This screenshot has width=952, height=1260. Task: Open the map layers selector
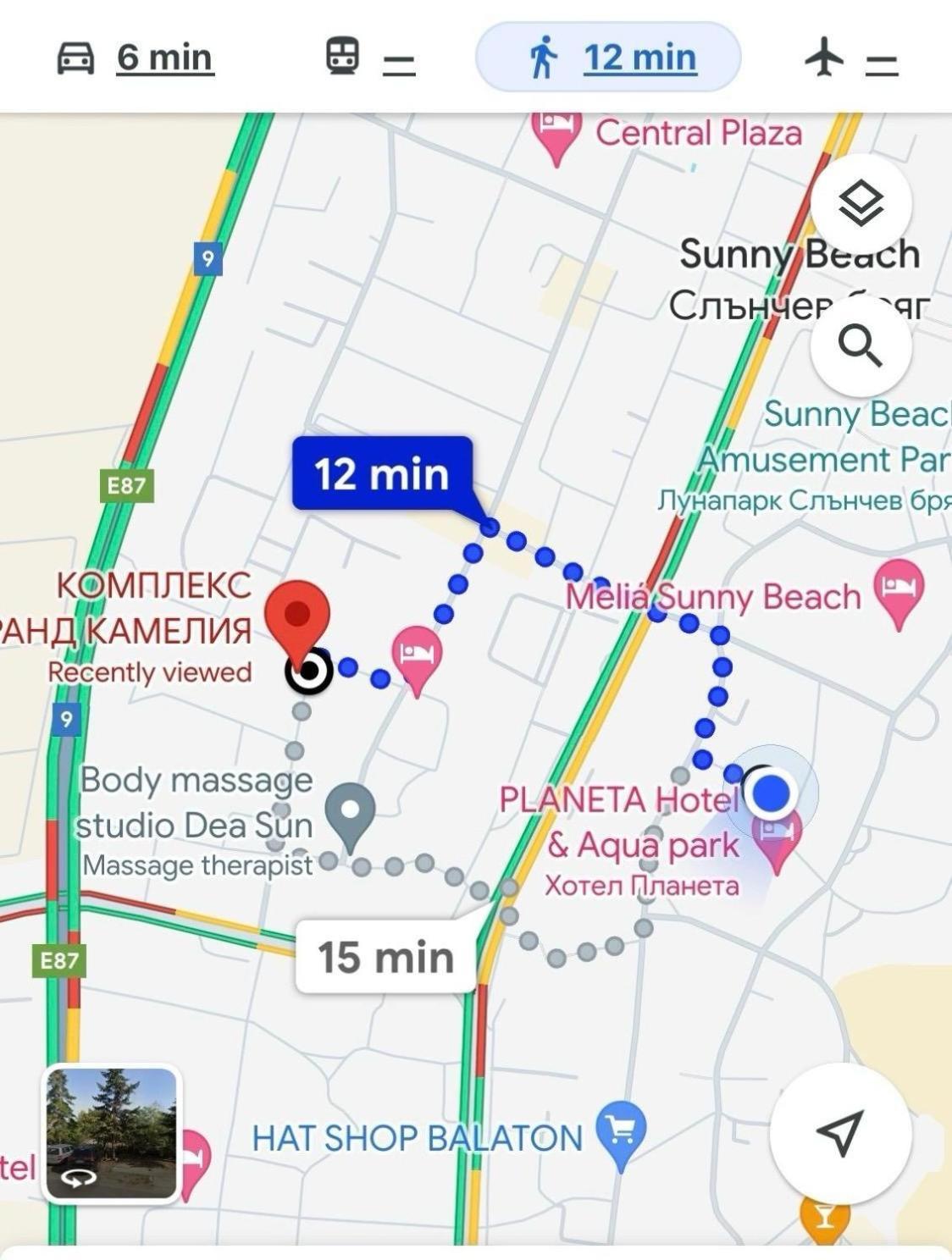coord(861,203)
